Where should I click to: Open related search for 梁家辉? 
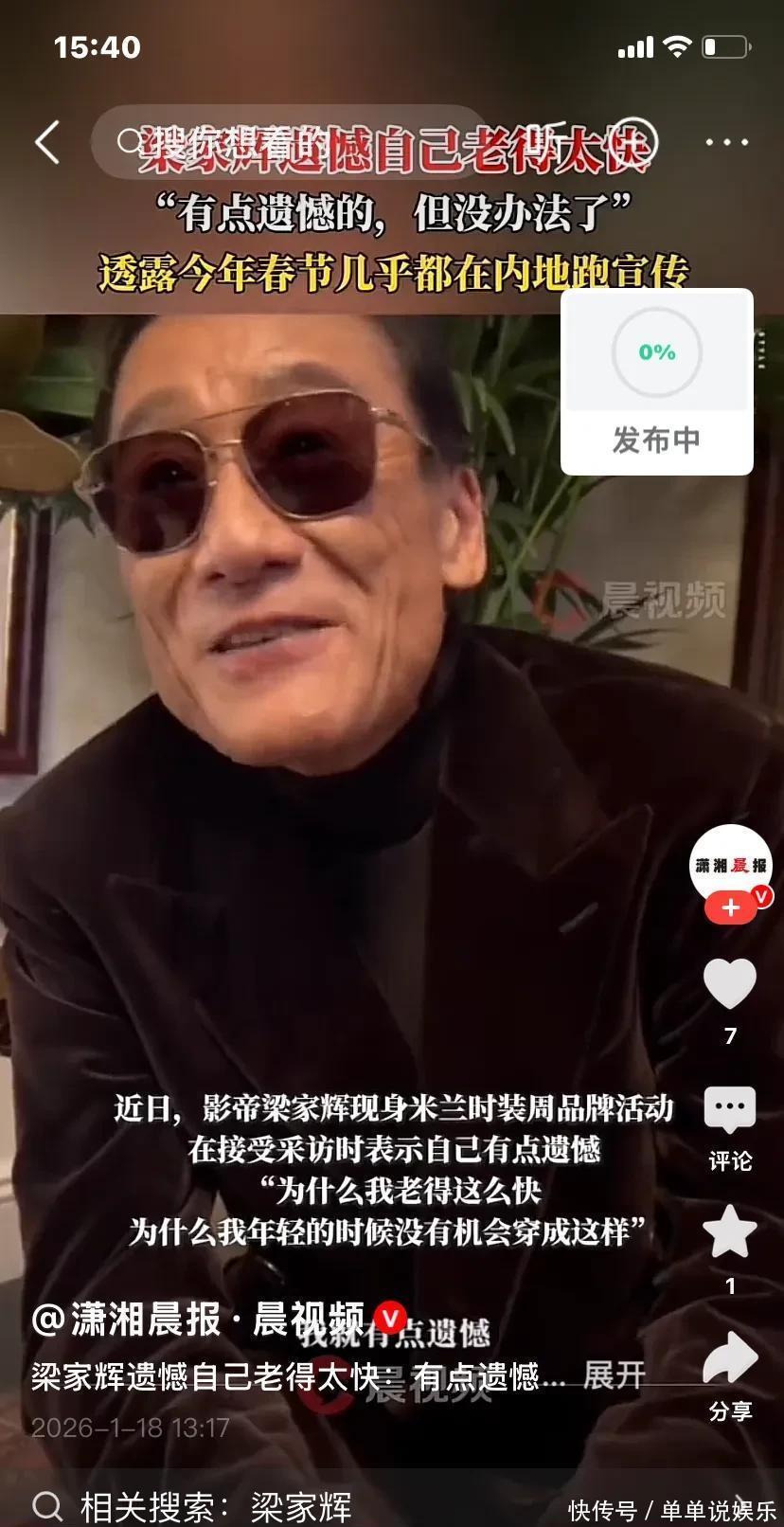click(x=301, y=1505)
